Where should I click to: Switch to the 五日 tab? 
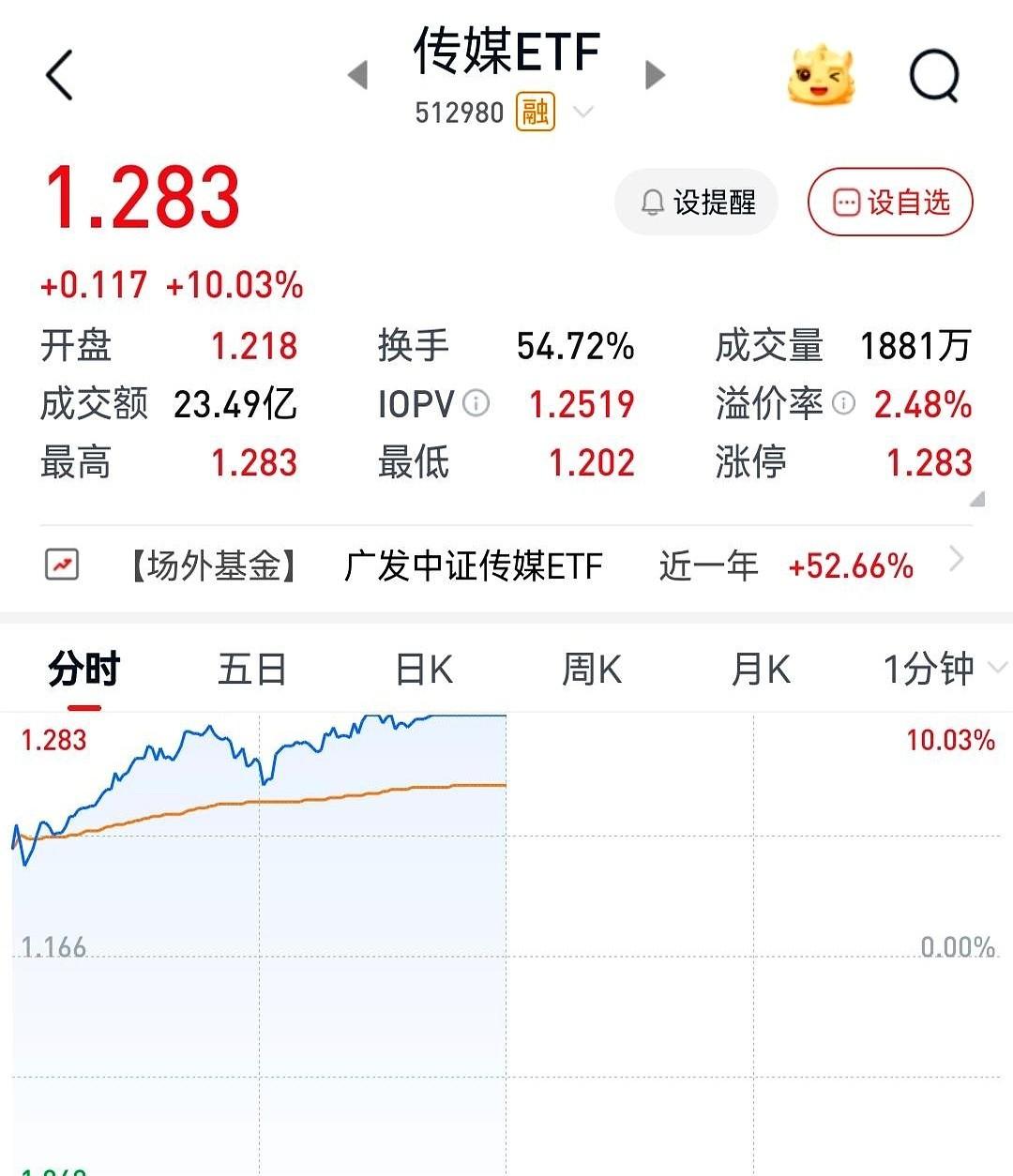click(x=251, y=669)
